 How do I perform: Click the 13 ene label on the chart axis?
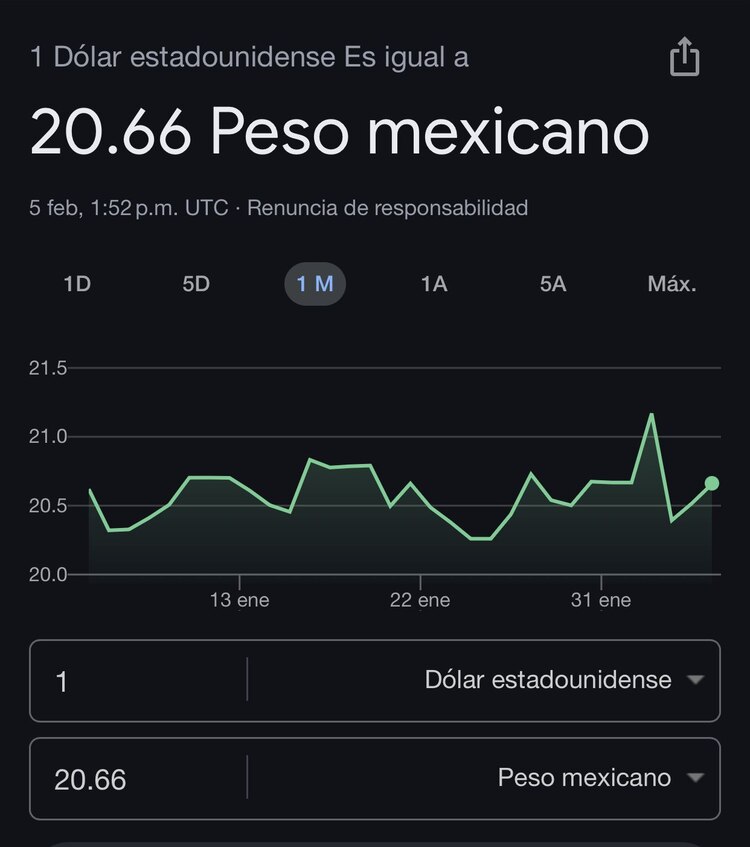(x=237, y=600)
